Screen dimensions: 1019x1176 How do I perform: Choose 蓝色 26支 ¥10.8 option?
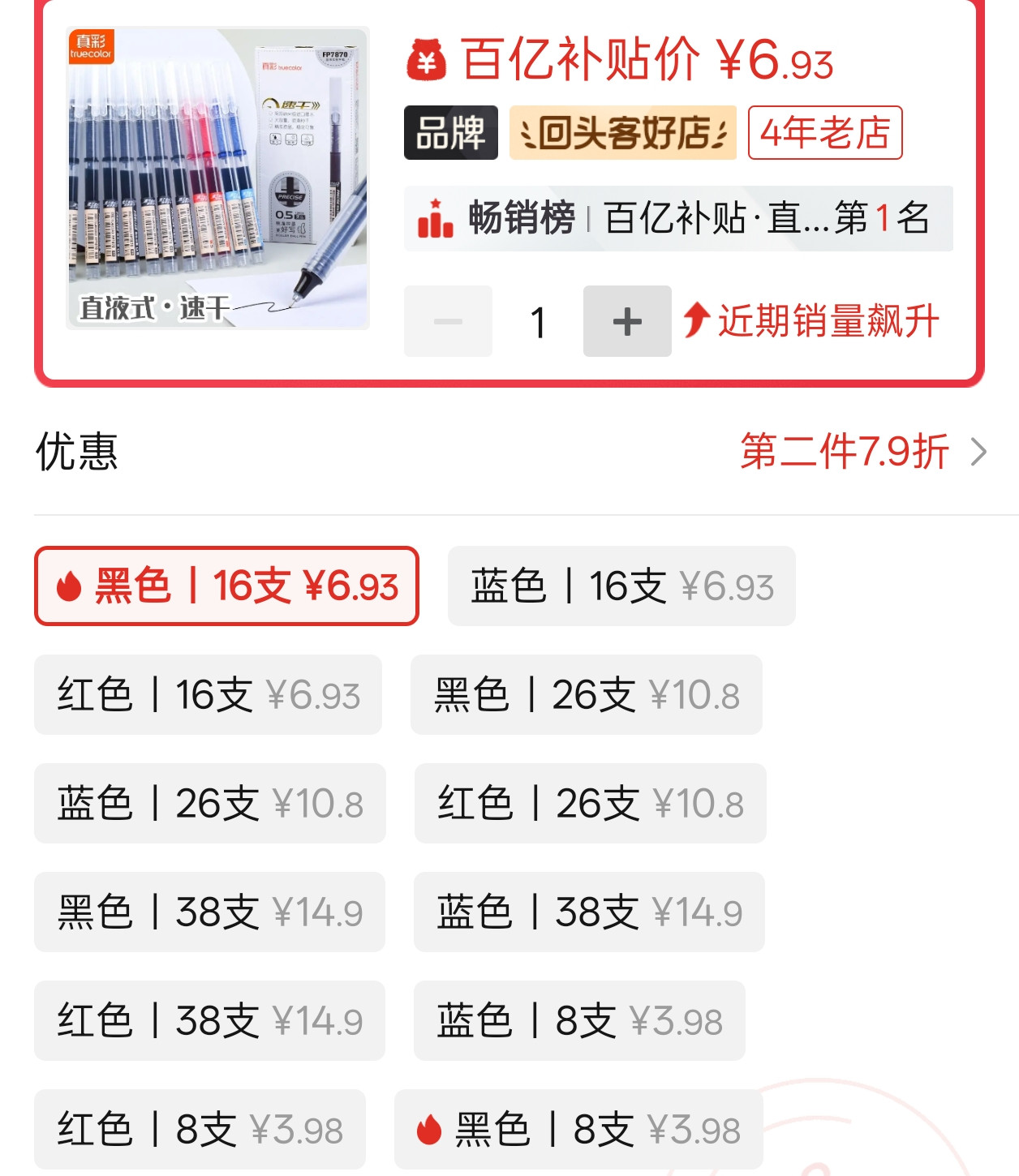tap(209, 804)
